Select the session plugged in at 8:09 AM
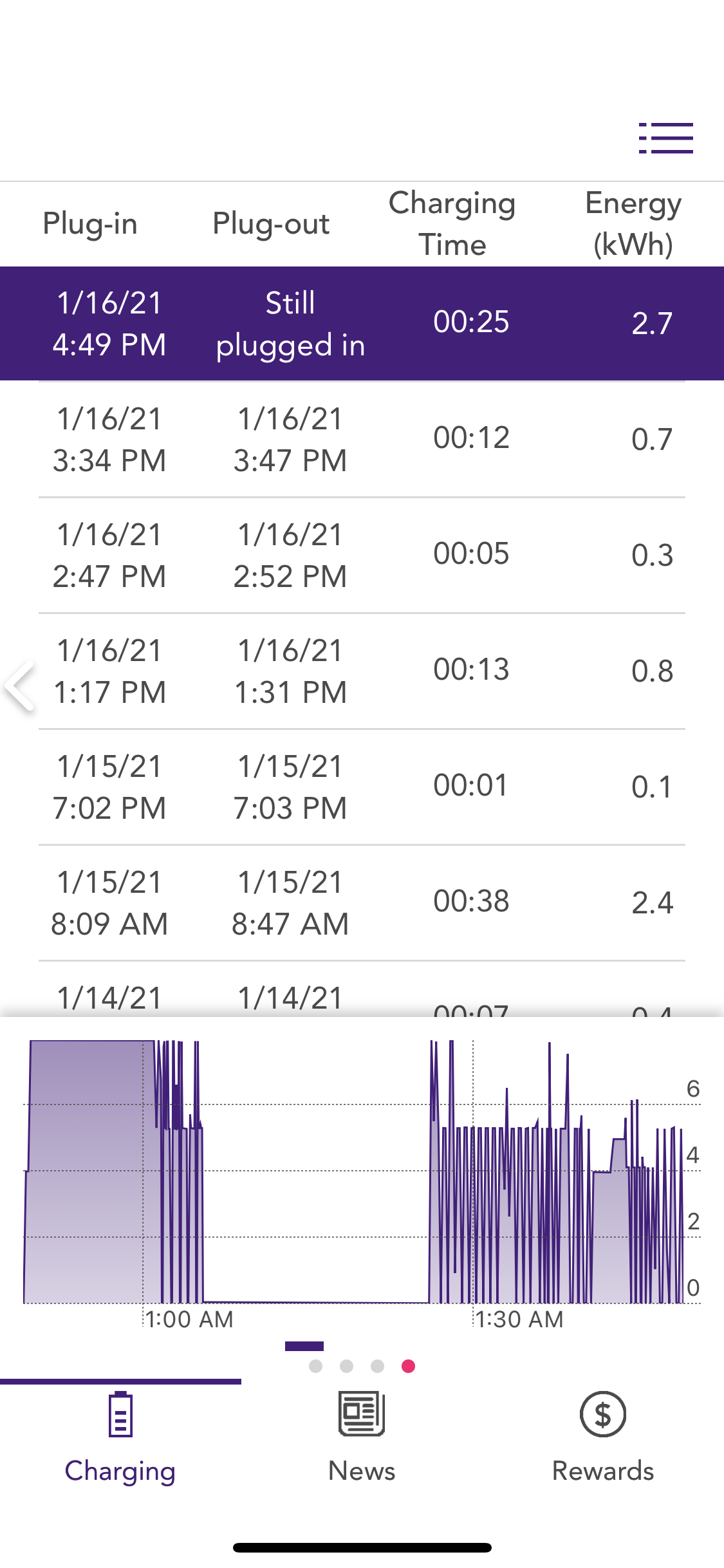This screenshot has width=724, height=1568. click(362, 903)
